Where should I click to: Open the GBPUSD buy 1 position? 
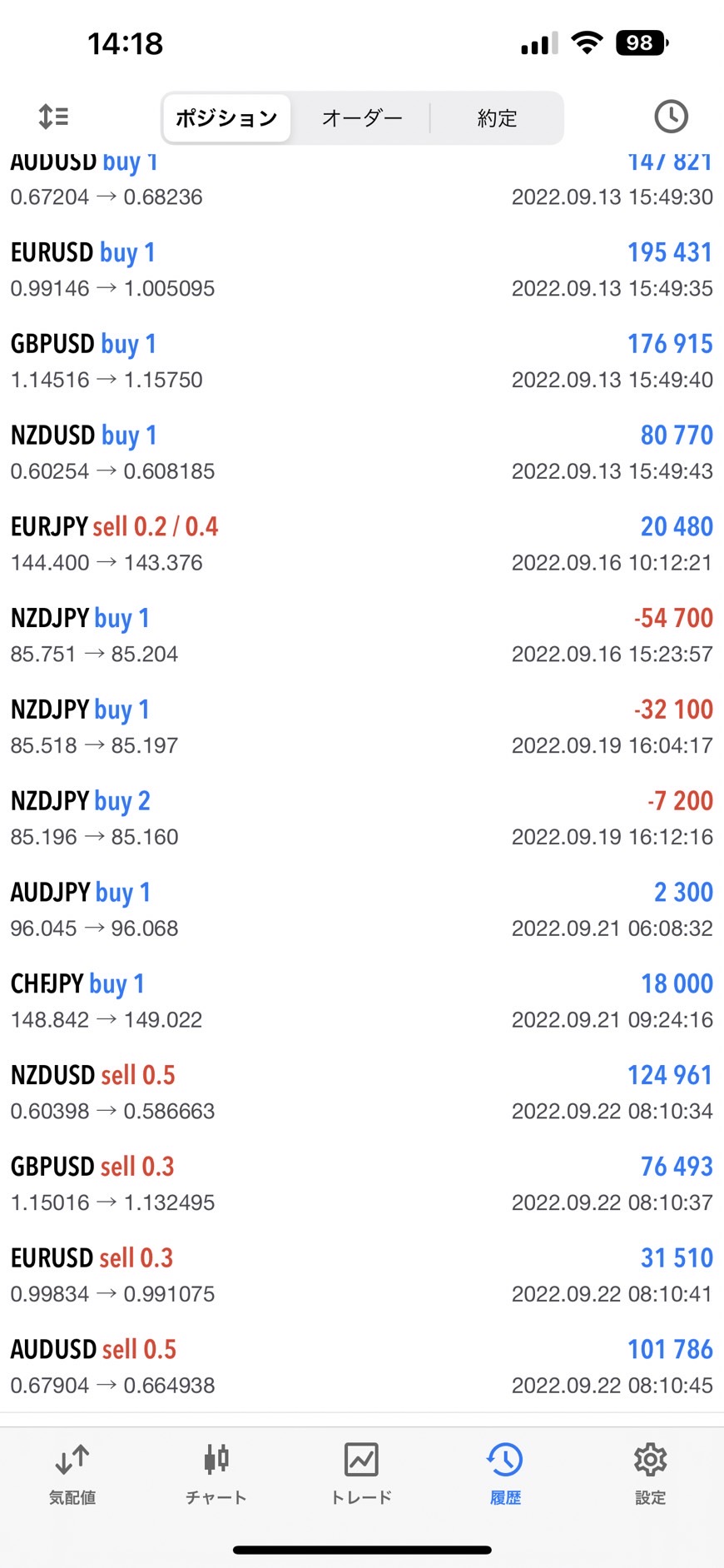(x=361, y=361)
